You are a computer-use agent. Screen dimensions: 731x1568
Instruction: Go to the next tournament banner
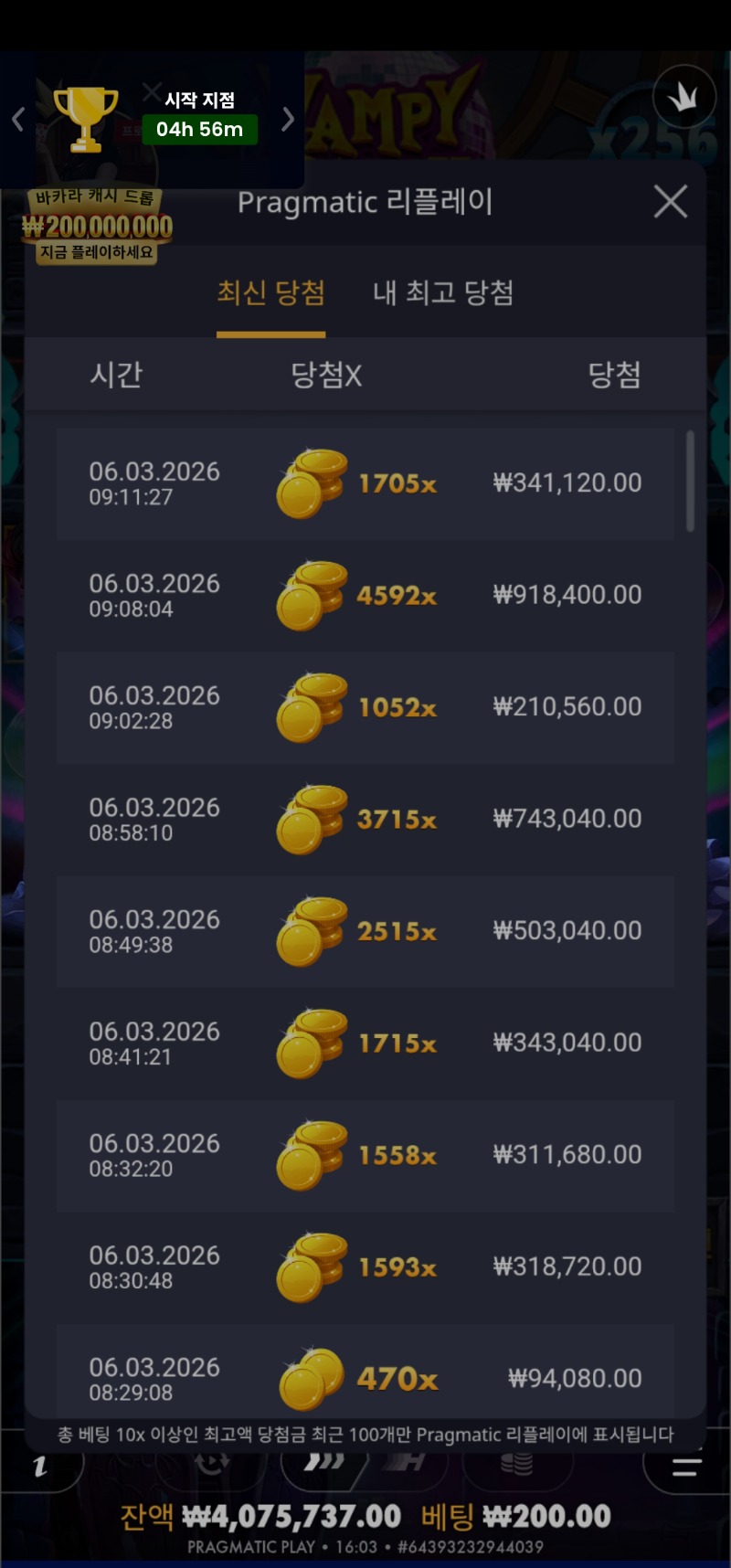coord(288,119)
